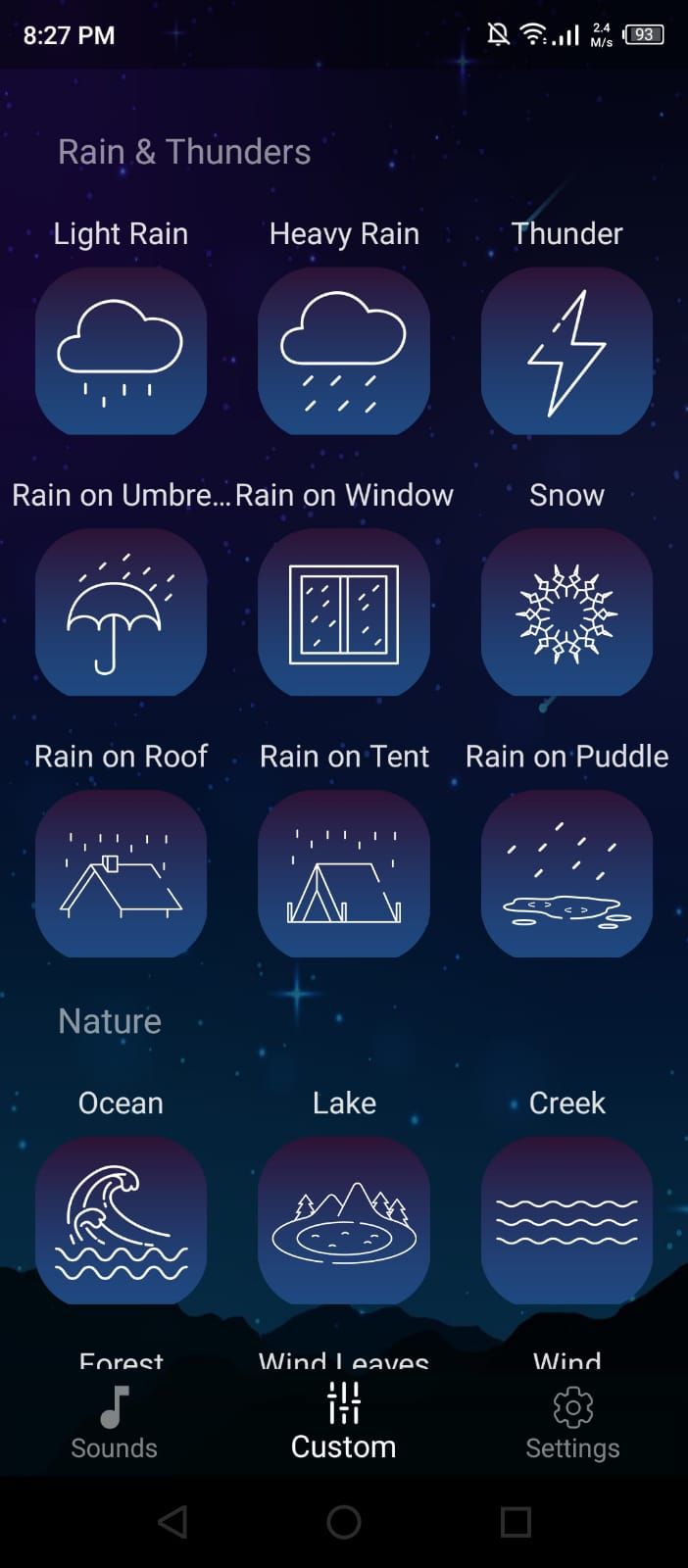Return to the home screen
688x1568 pixels.
pyautogui.click(x=344, y=1522)
